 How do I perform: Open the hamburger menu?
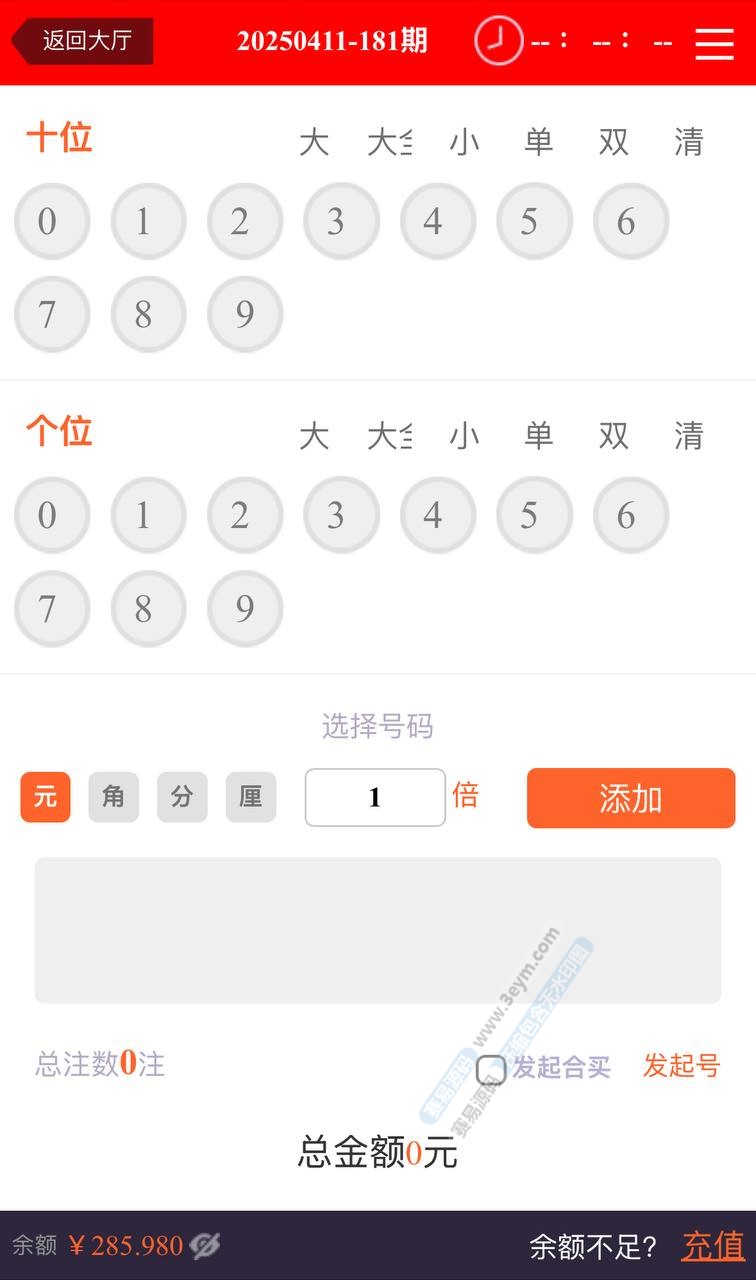pos(714,42)
